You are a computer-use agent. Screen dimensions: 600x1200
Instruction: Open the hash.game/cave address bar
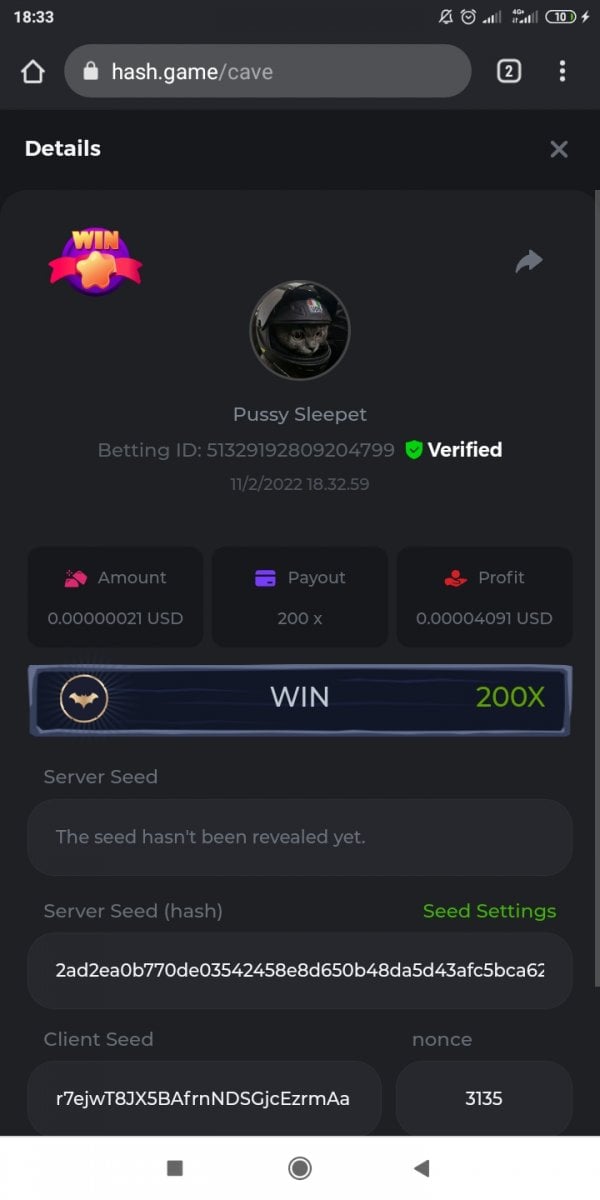tap(267, 72)
